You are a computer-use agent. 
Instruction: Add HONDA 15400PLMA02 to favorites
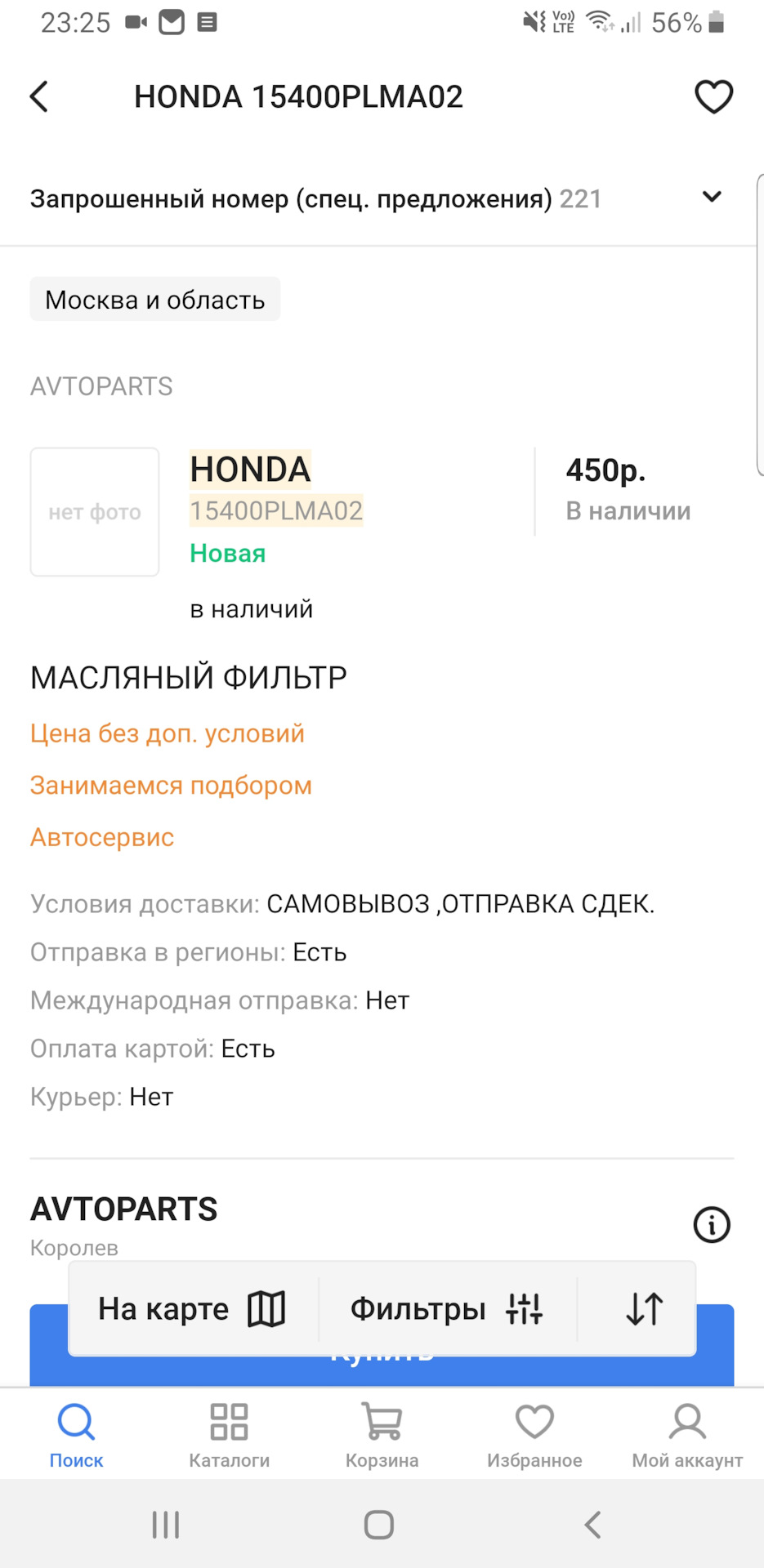click(x=713, y=96)
